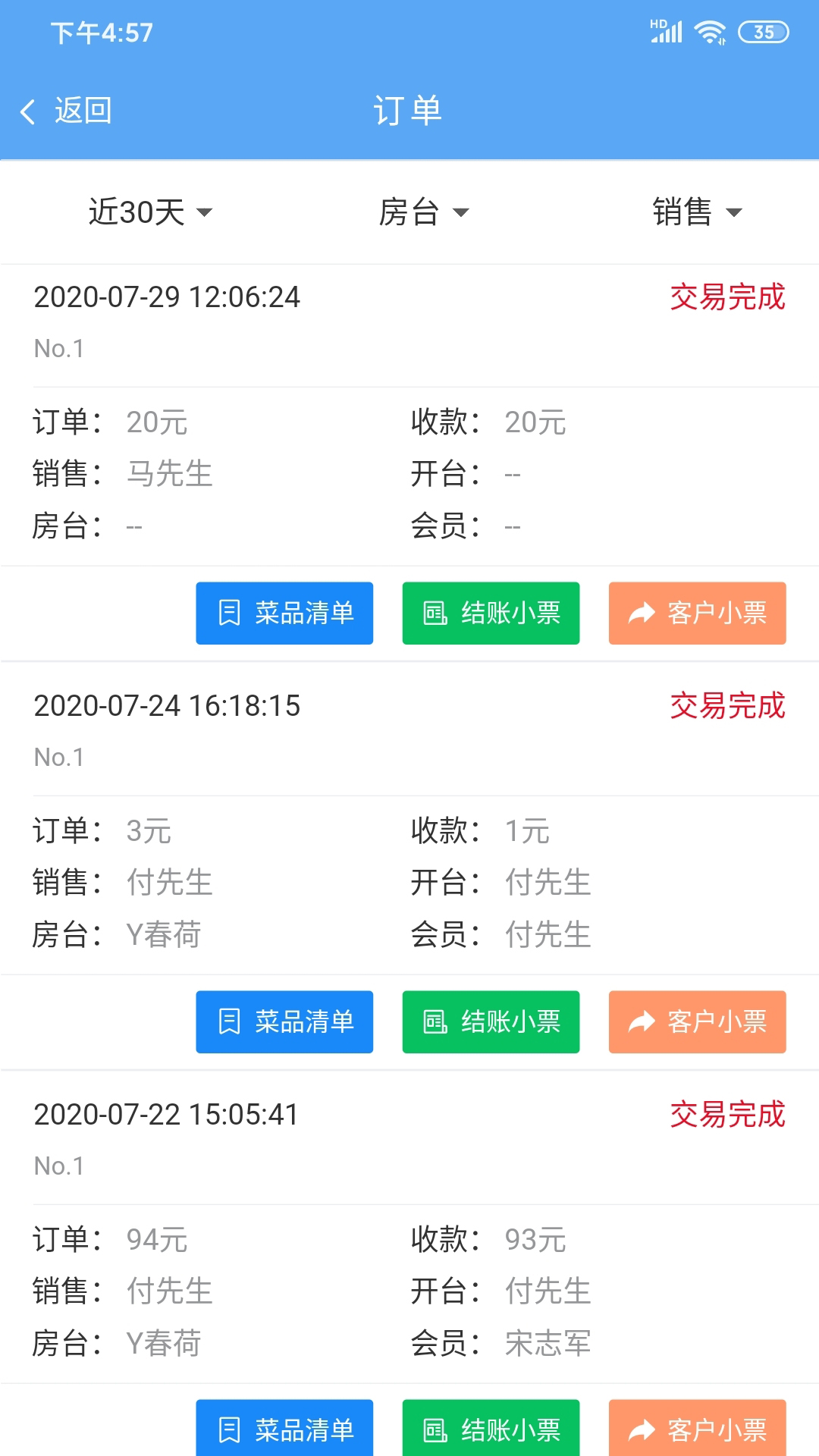The width and height of the screenshot is (819, 1456).
Task: Expand the 近30天 date range dropdown
Action: click(x=150, y=212)
